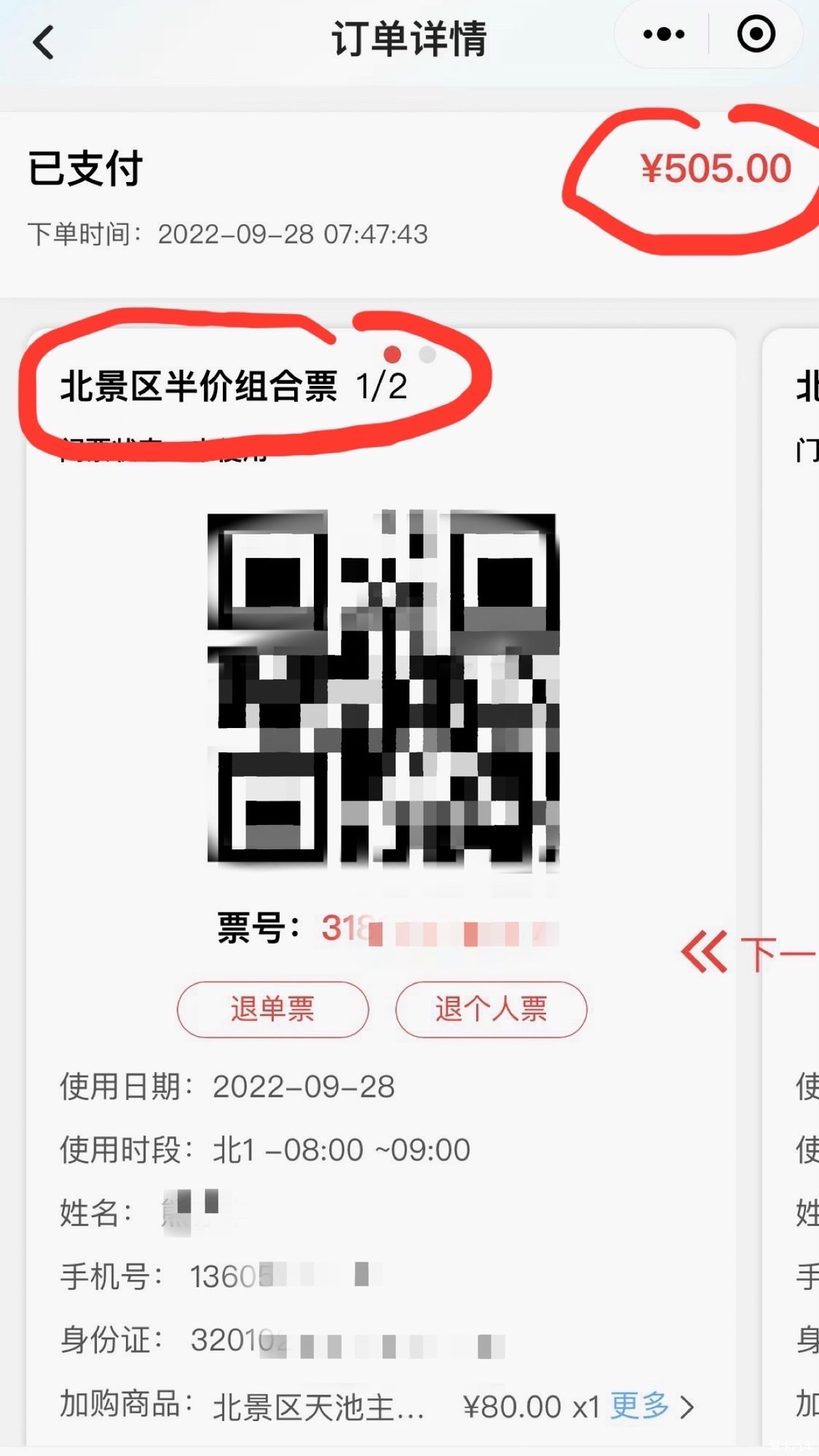Tap 退个人票 to refund personal ticket

pyautogui.click(x=491, y=1009)
